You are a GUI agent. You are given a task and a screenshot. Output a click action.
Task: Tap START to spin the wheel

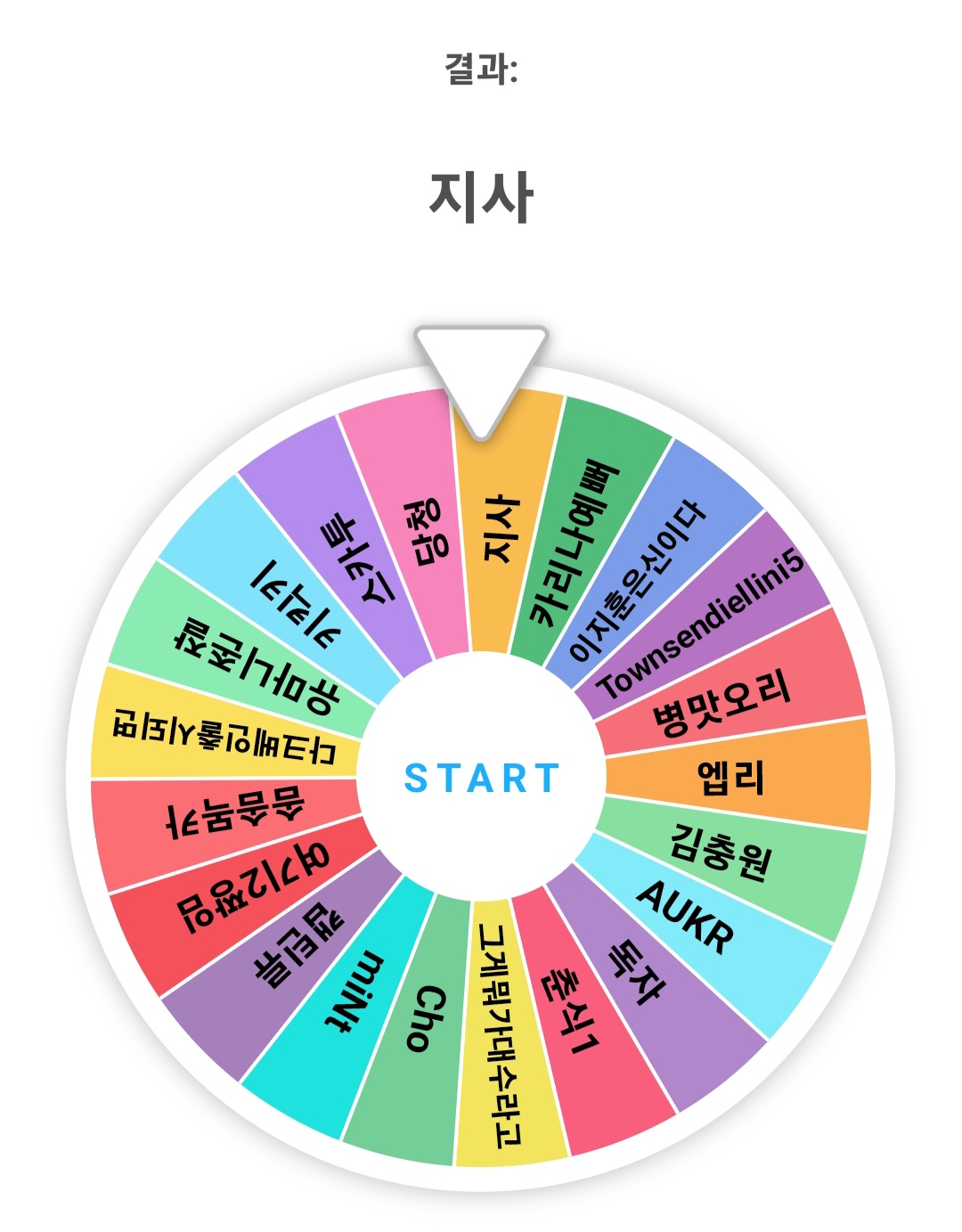pyautogui.click(x=481, y=778)
